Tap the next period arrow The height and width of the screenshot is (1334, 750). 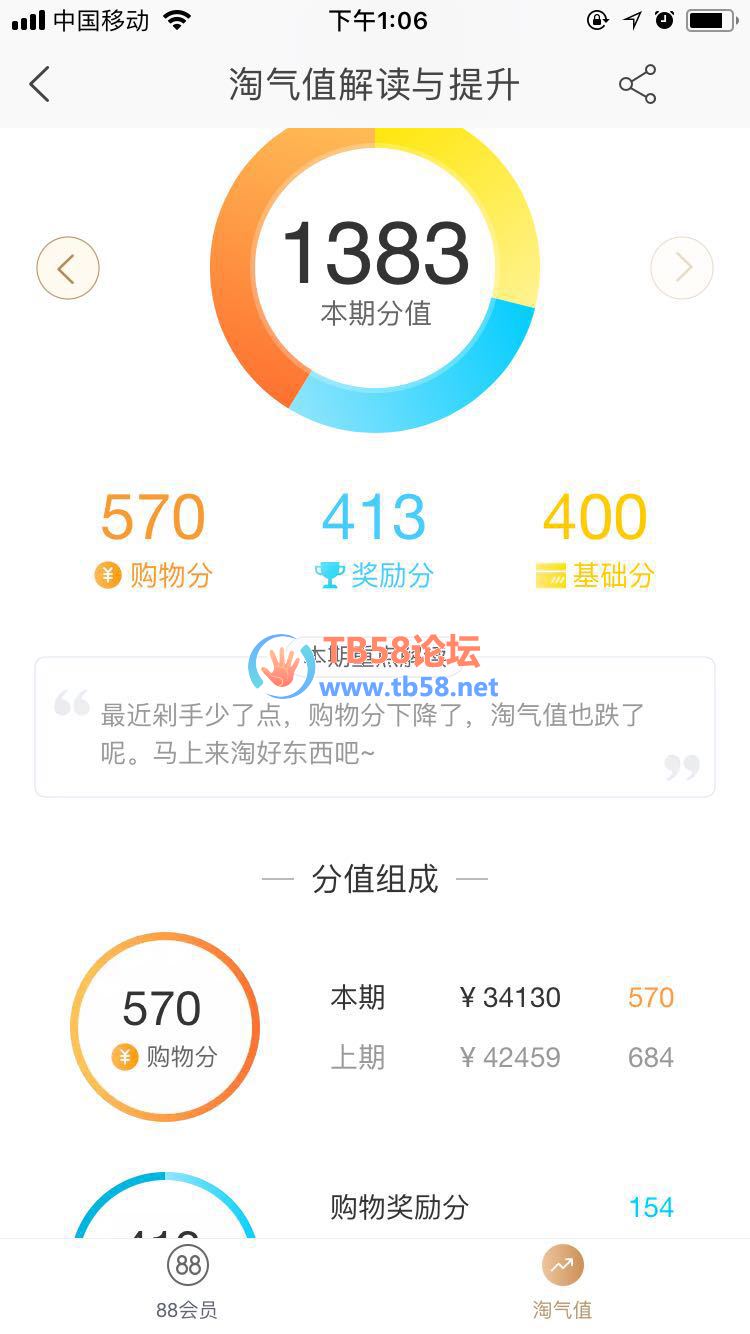pos(682,268)
